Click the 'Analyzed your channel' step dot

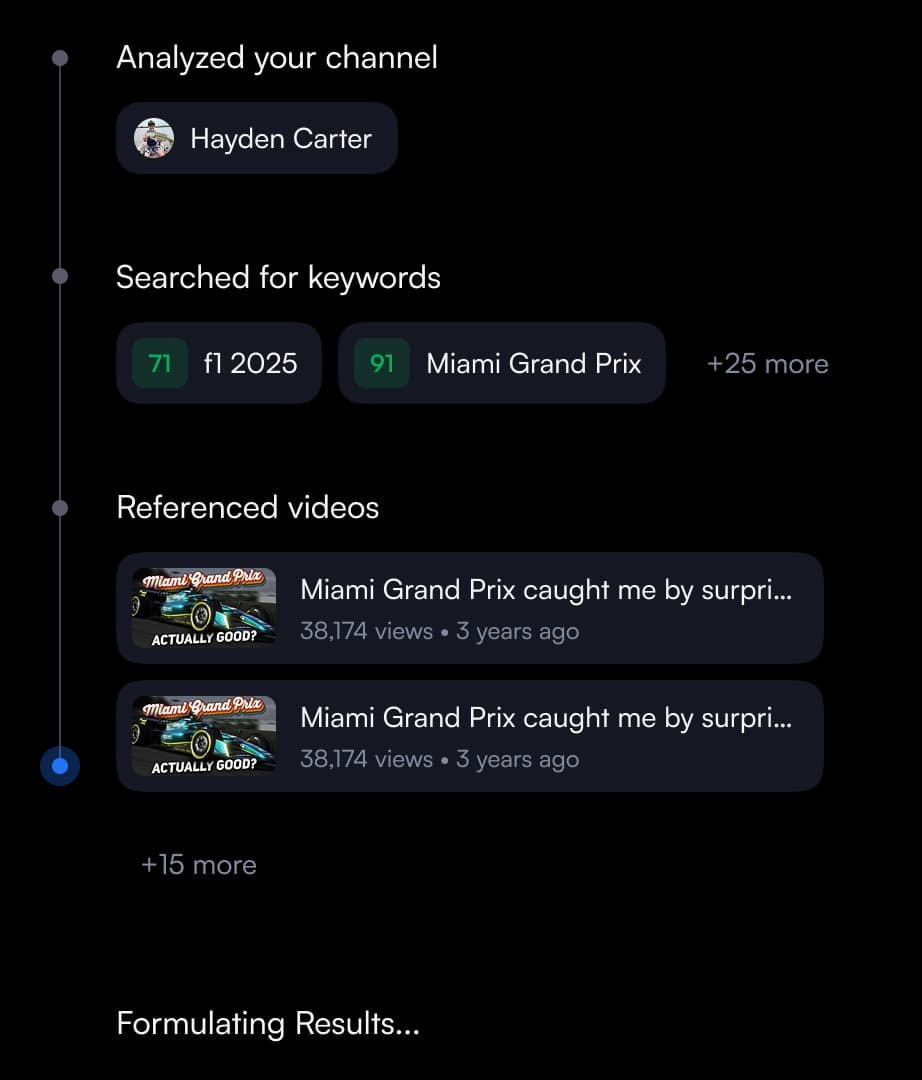tap(60, 58)
